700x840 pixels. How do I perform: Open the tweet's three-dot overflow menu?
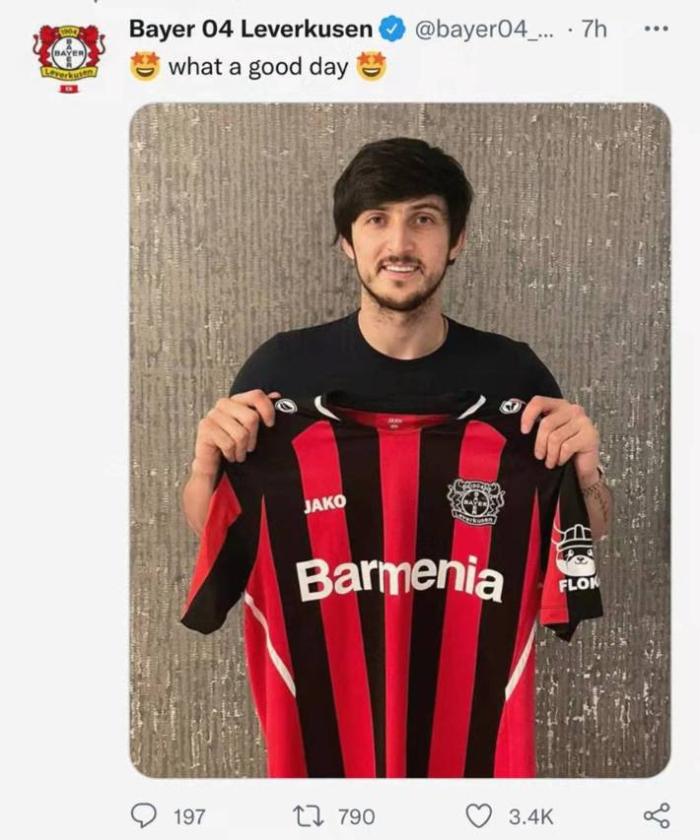pos(655,29)
